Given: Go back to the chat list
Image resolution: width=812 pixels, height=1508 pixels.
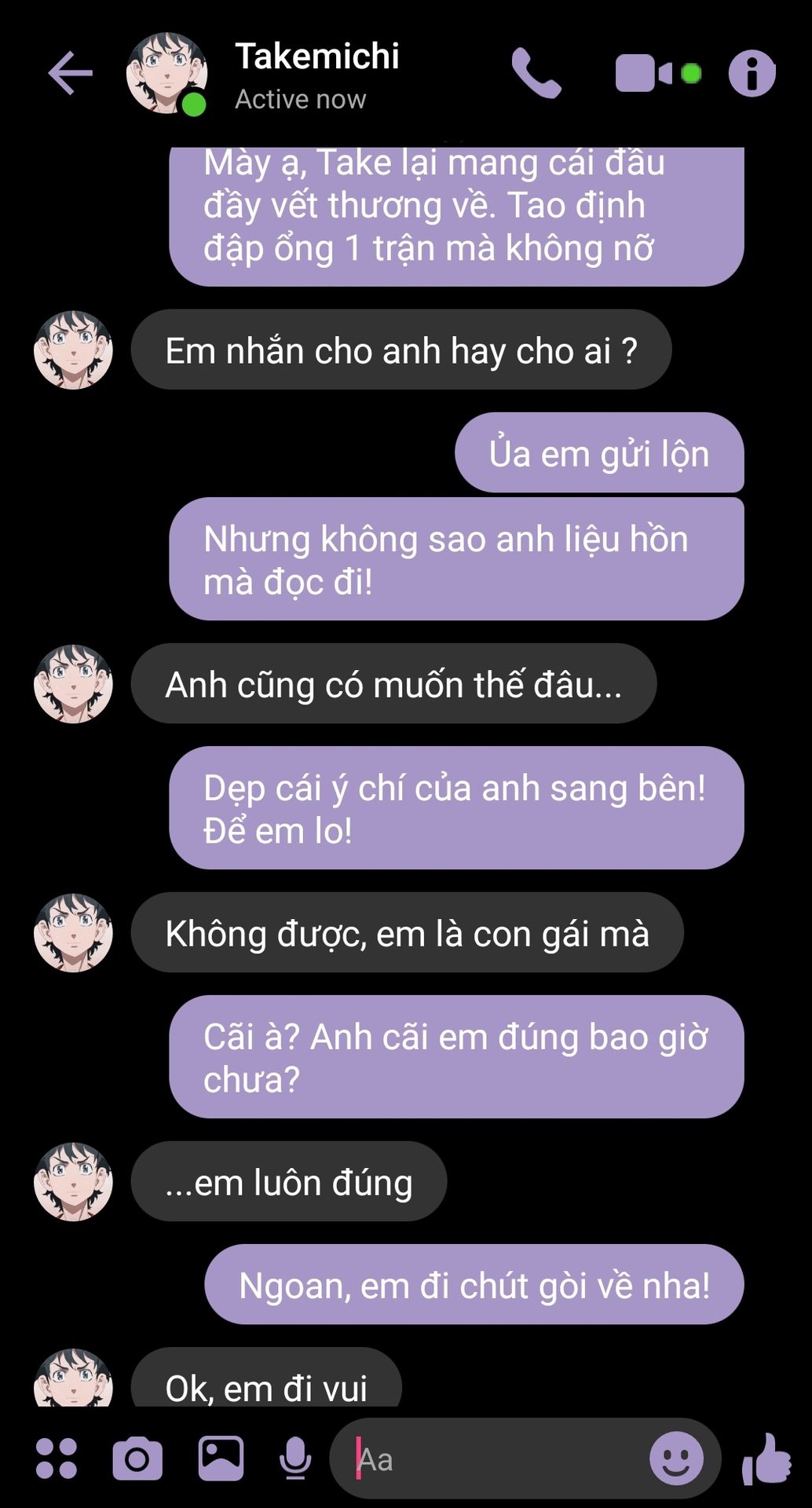Looking at the screenshot, I should [x=71, y=73].
